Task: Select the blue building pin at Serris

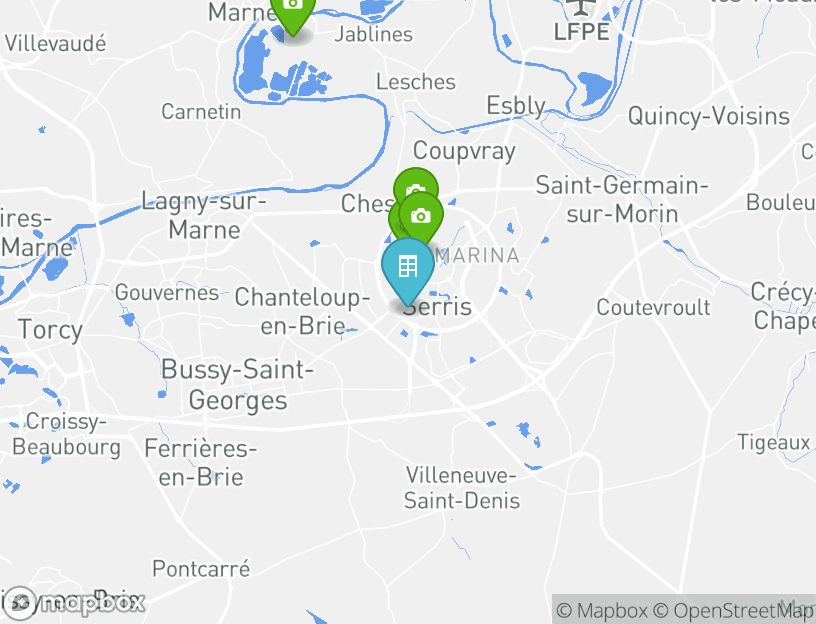Action: pos(407,268)
